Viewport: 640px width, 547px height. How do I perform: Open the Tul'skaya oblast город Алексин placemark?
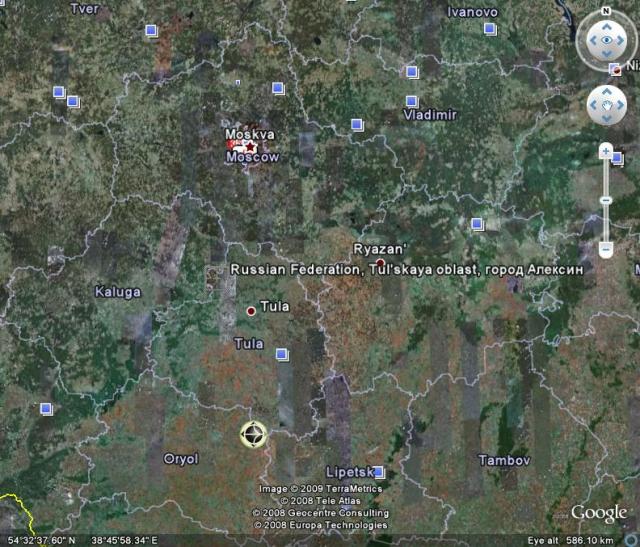click(213, 269)
